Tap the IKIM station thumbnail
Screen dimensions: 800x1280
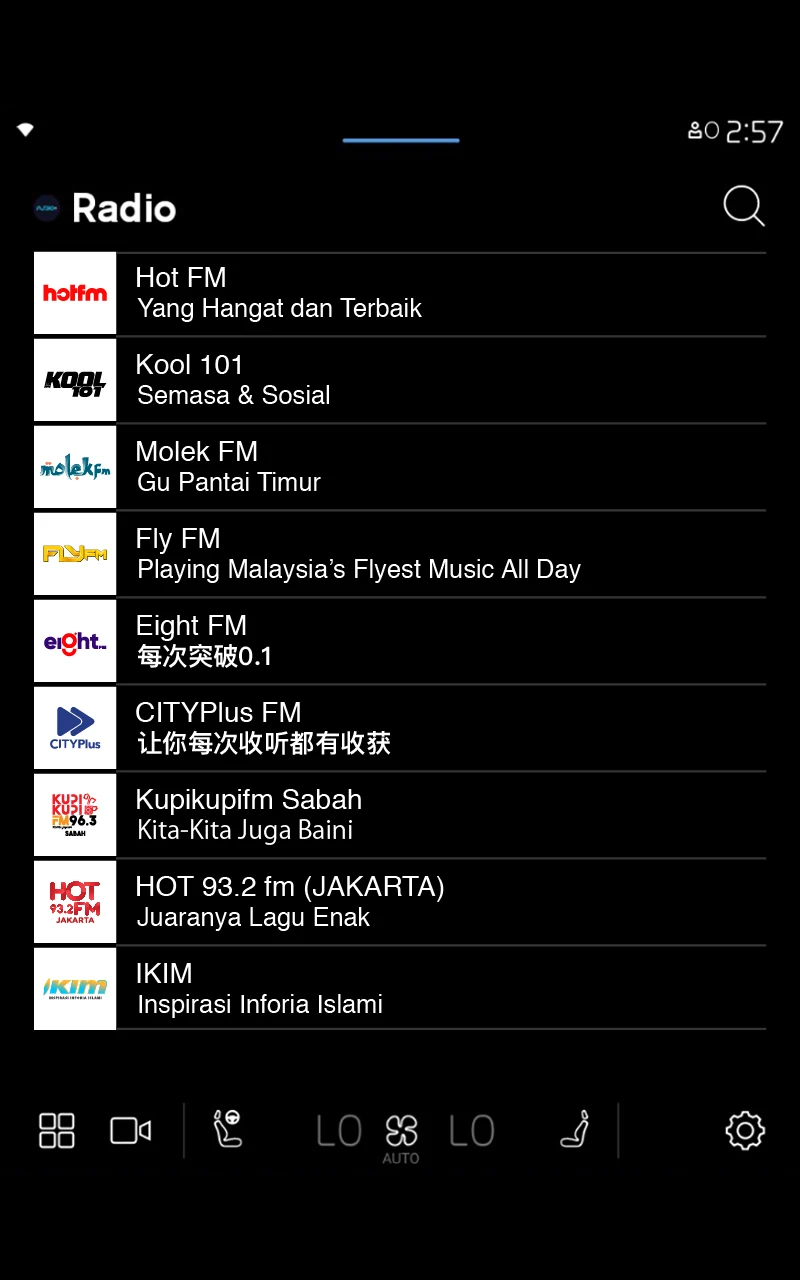coord(75,989)
